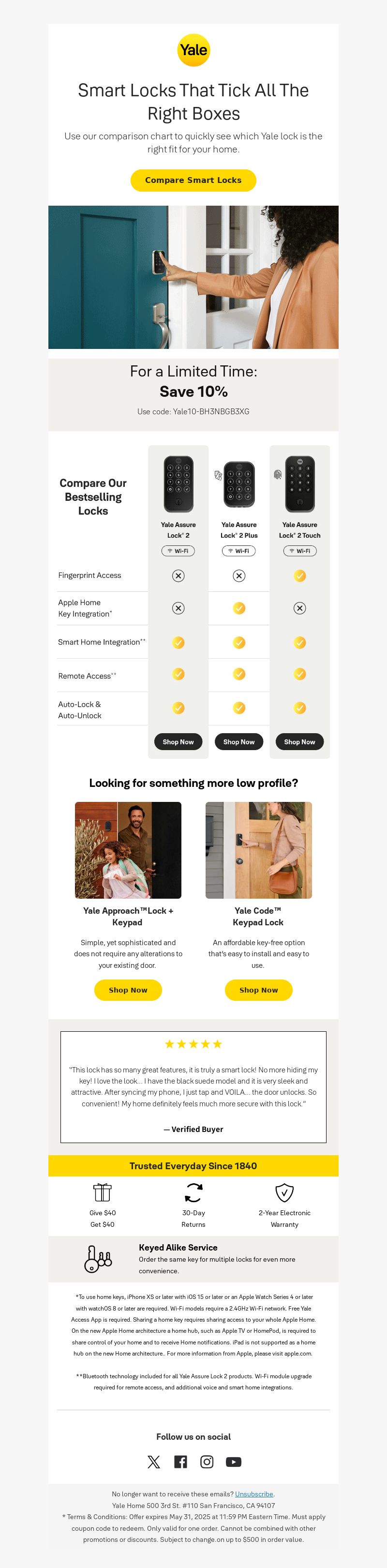Viewport: 387px width, 1568px height.
Task: Shop the Yale Approach Lock + Keypad
Action: 128,990
